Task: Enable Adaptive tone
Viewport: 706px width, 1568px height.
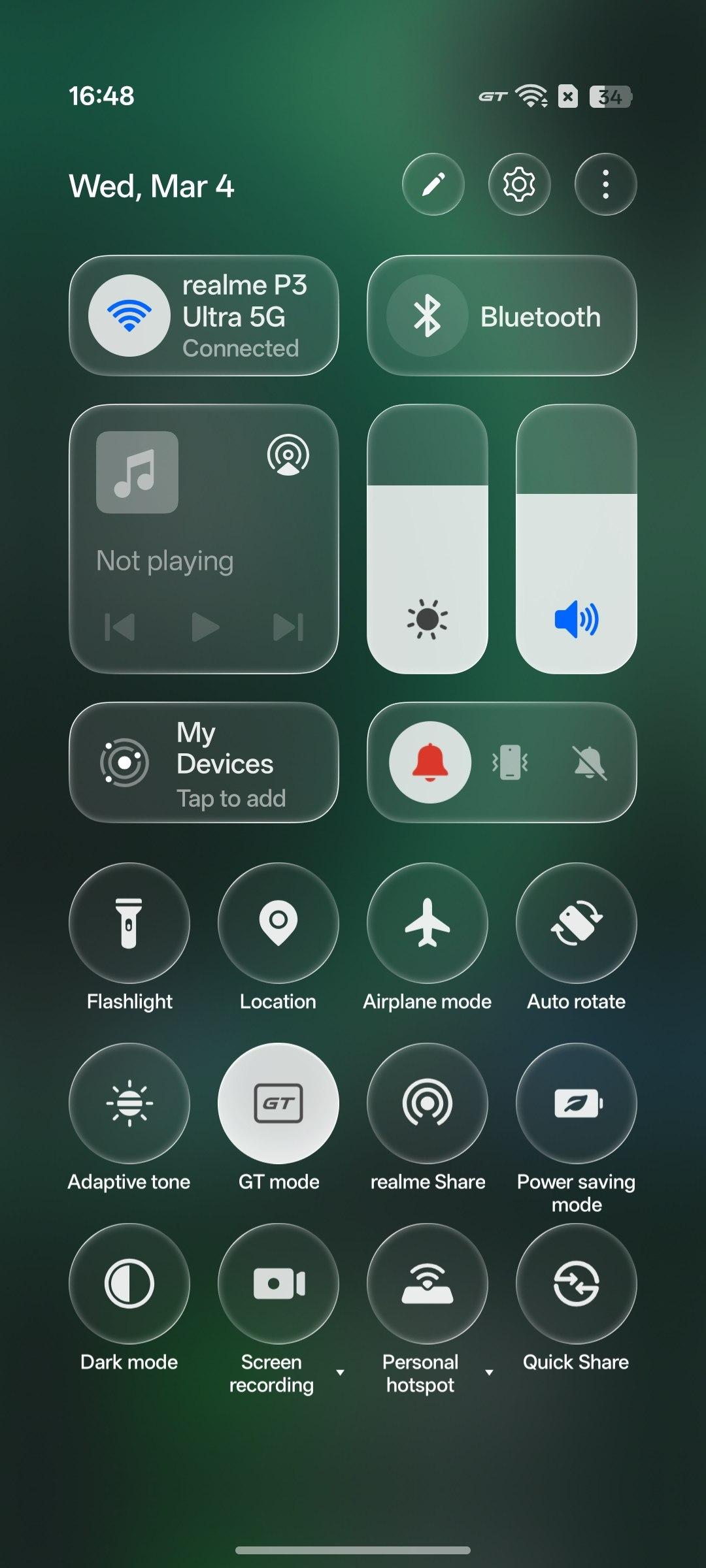Action: (129, 1103)
